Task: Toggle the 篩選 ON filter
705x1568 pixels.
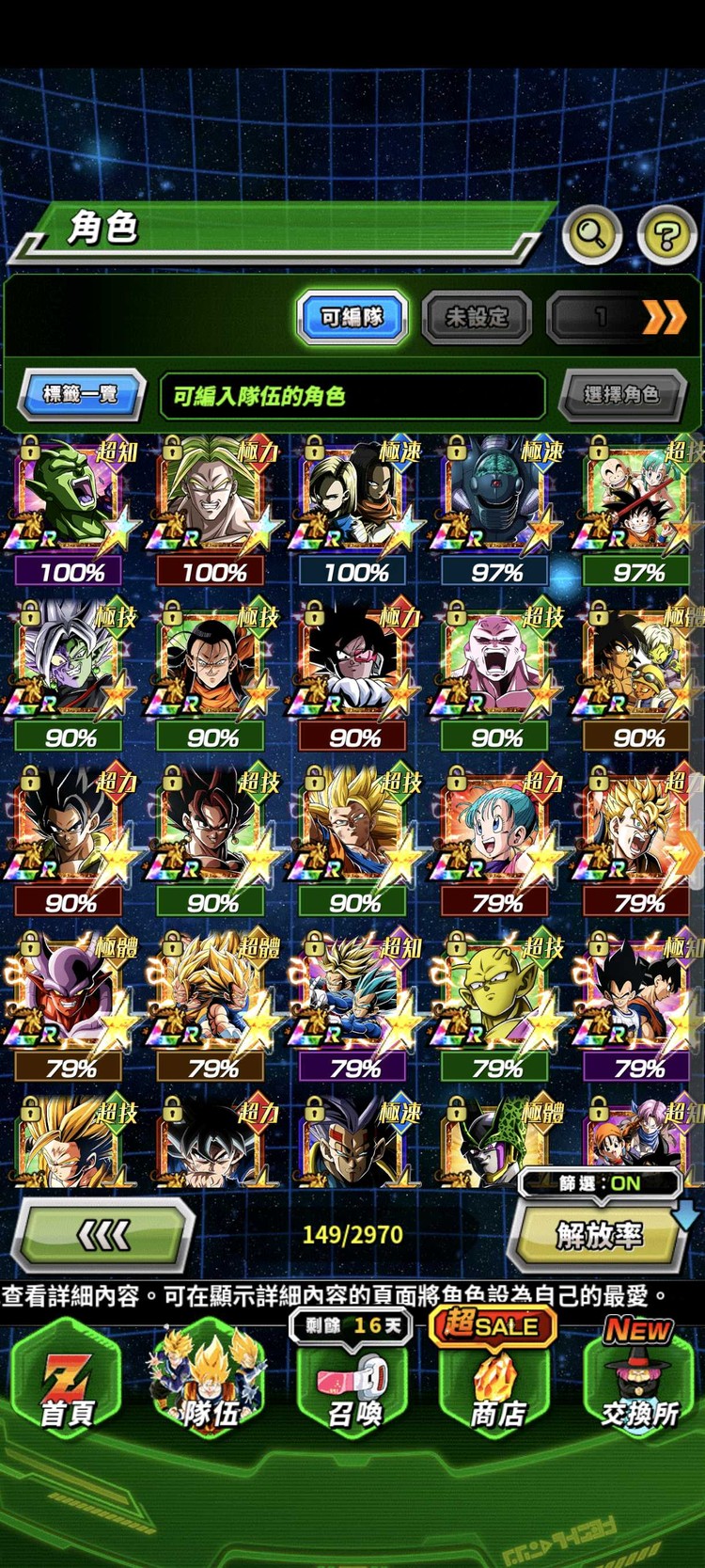Action: [600, 1184]
